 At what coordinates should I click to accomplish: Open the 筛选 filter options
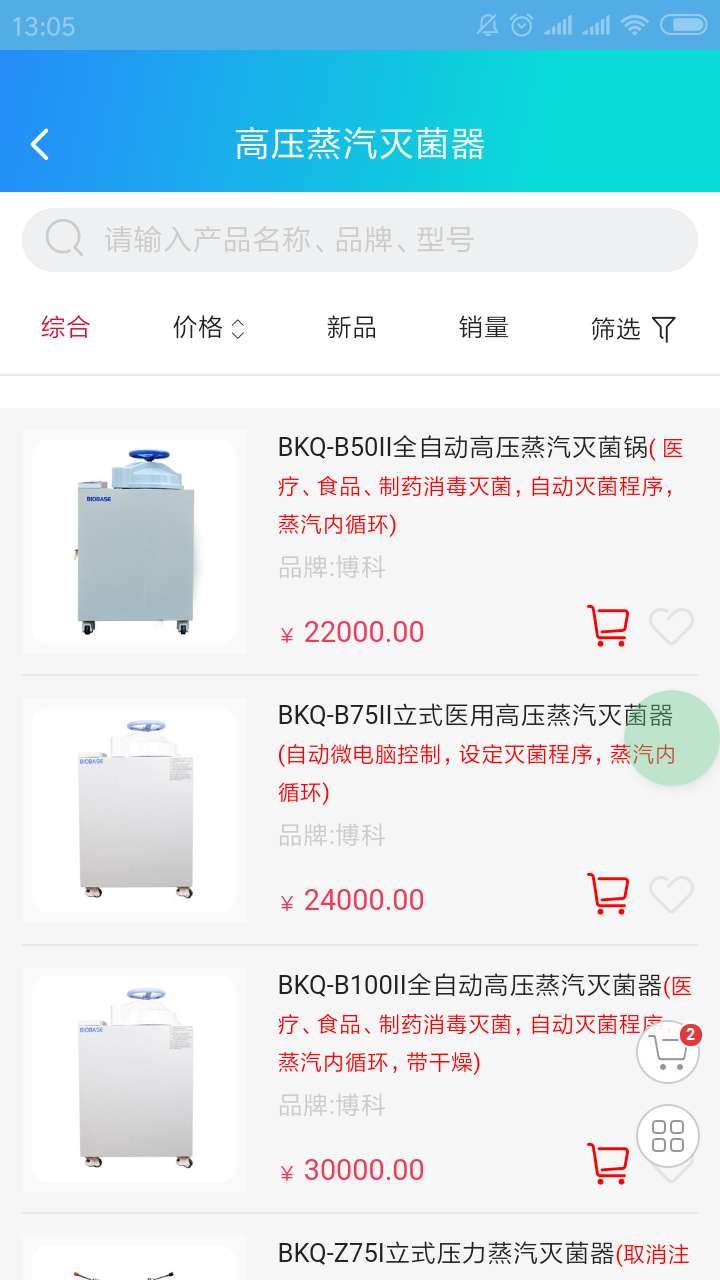coord(634,328)
